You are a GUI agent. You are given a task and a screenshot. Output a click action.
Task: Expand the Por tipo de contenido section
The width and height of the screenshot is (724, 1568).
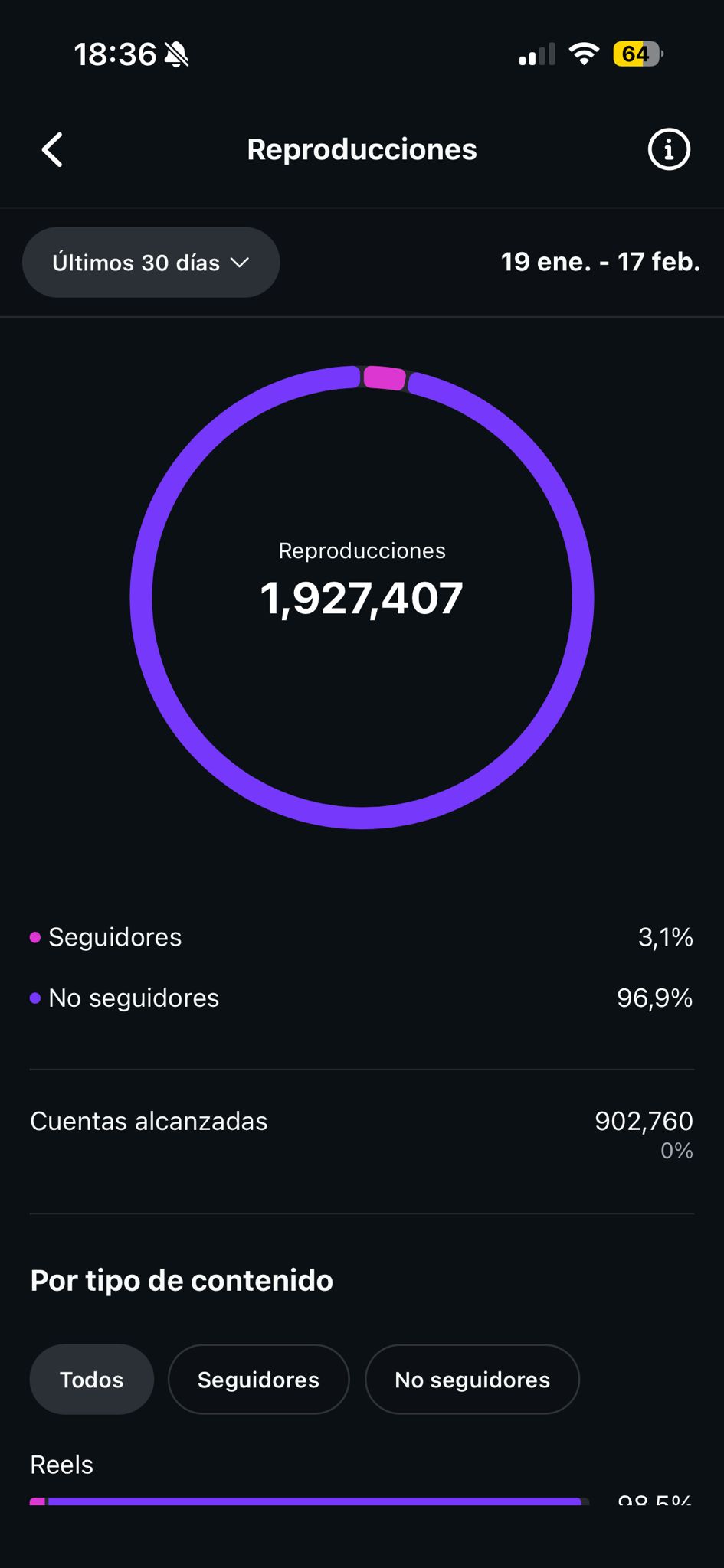[x=180, y=1279]
